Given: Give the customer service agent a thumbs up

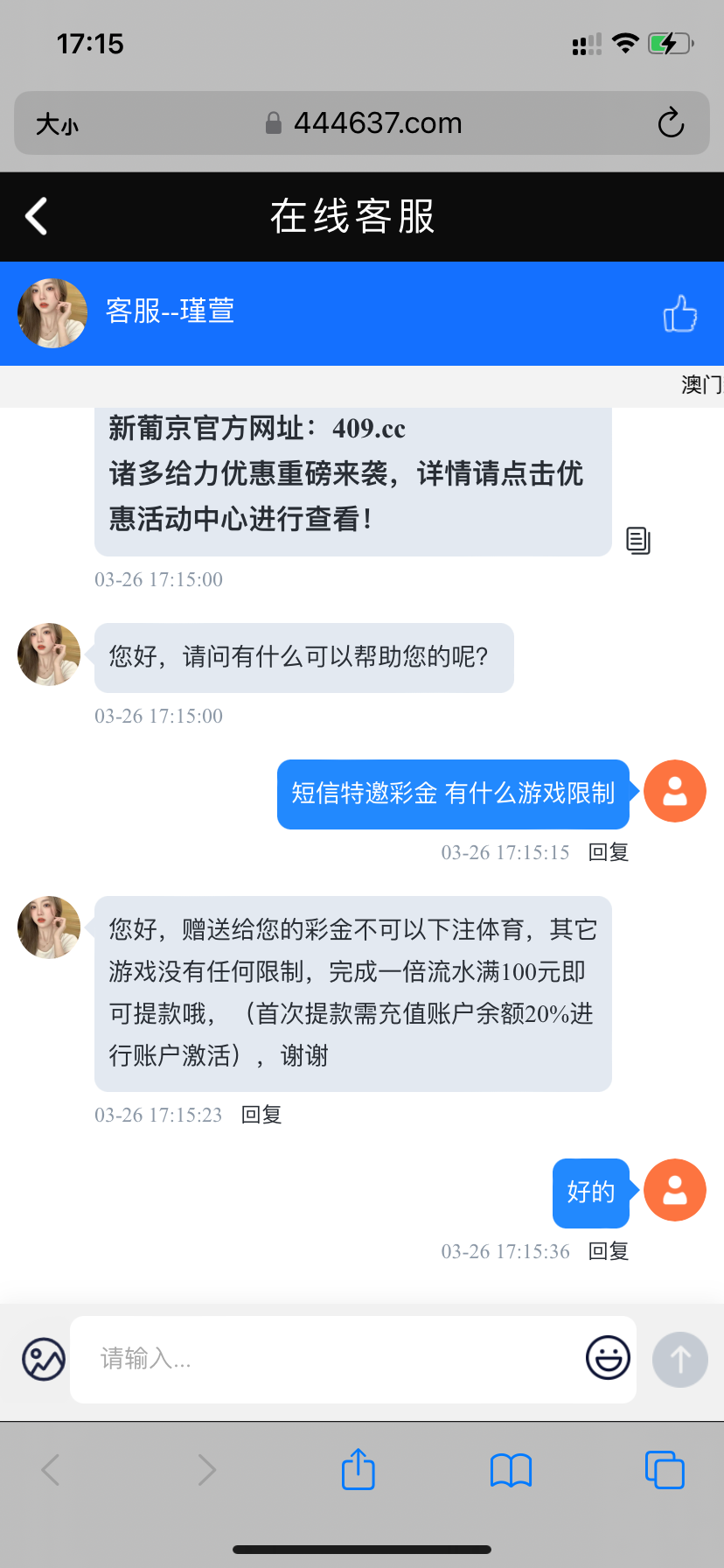Looking at the screenshot, I should 679,313.
